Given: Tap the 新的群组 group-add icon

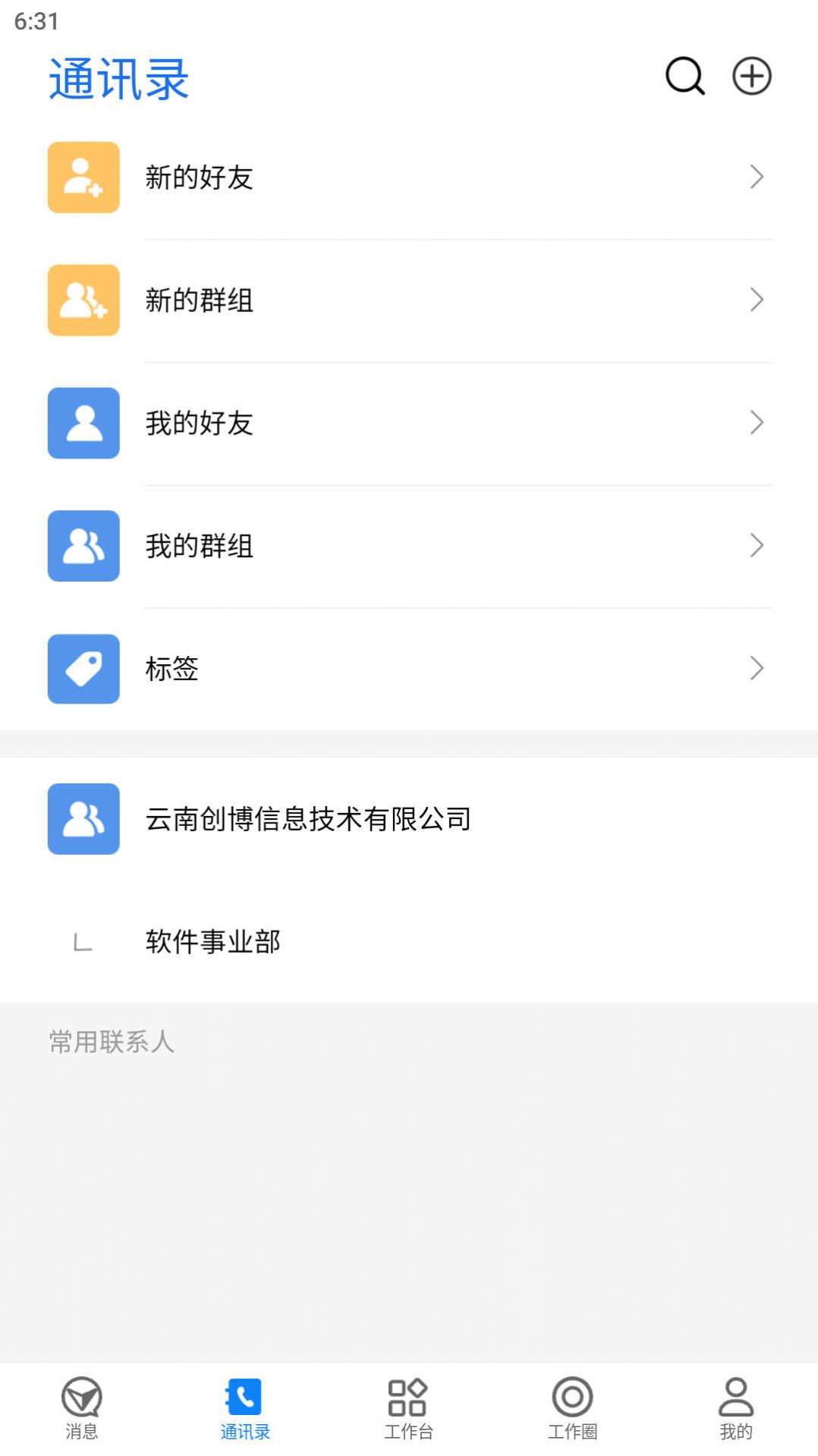Looking at the screenshot, I should coord(83,301).
